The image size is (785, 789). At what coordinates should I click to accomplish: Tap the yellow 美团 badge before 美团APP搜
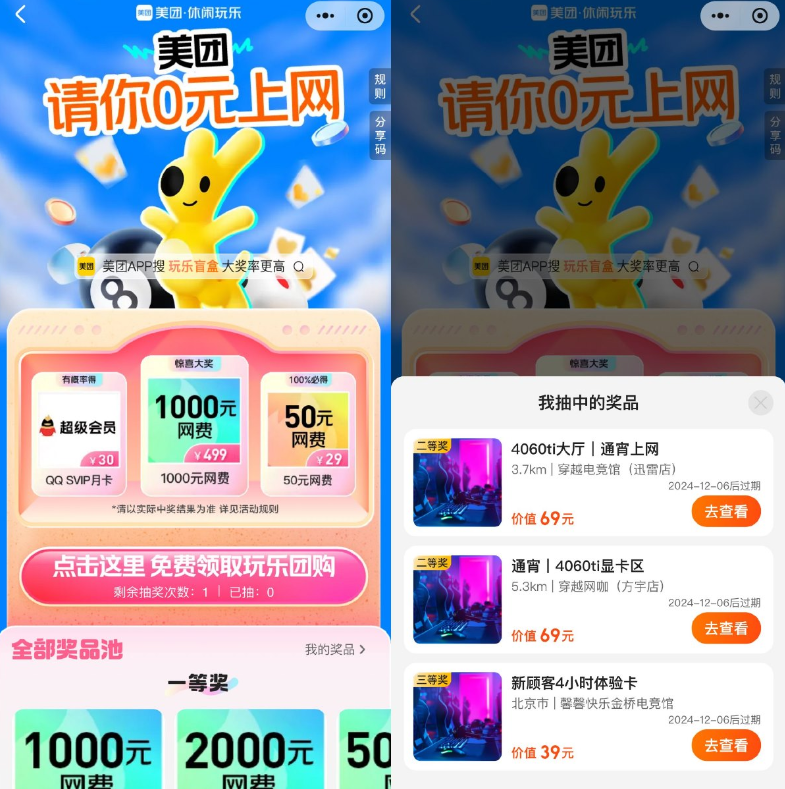[86, 266]
